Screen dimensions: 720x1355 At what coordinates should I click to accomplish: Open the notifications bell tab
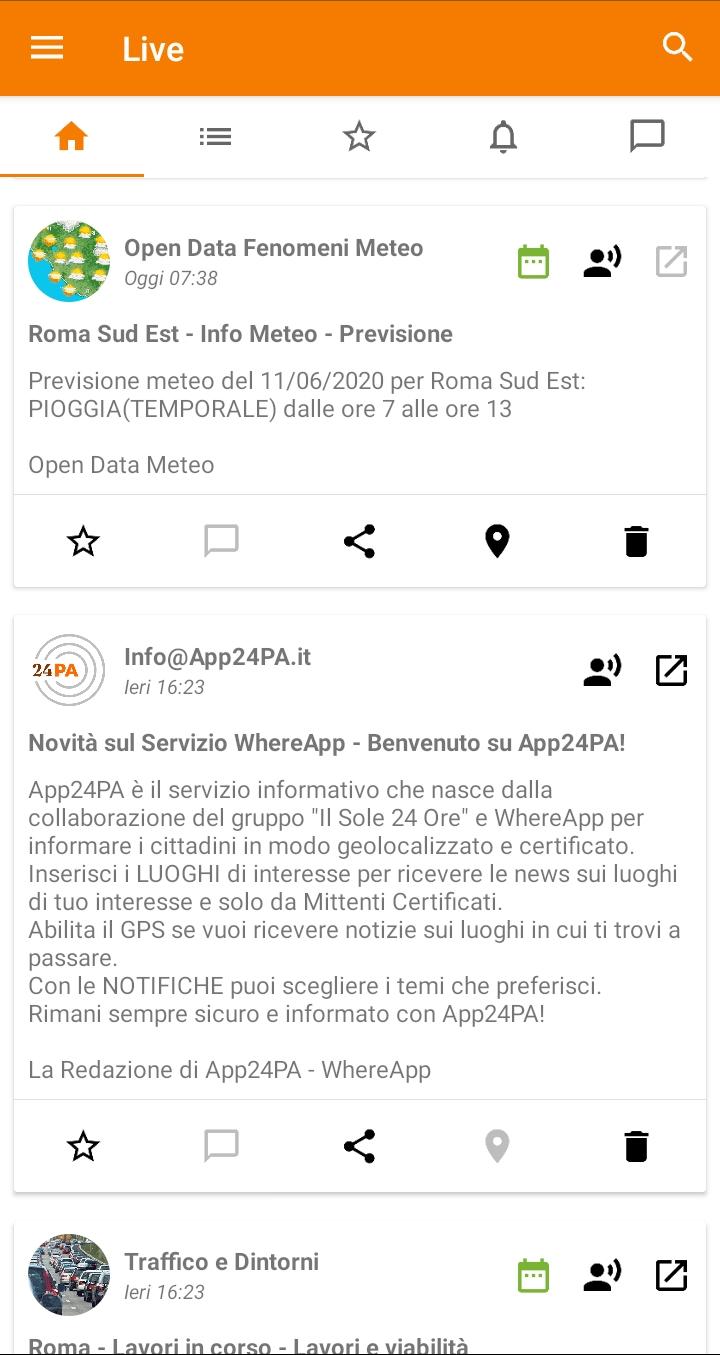point(503,137)
